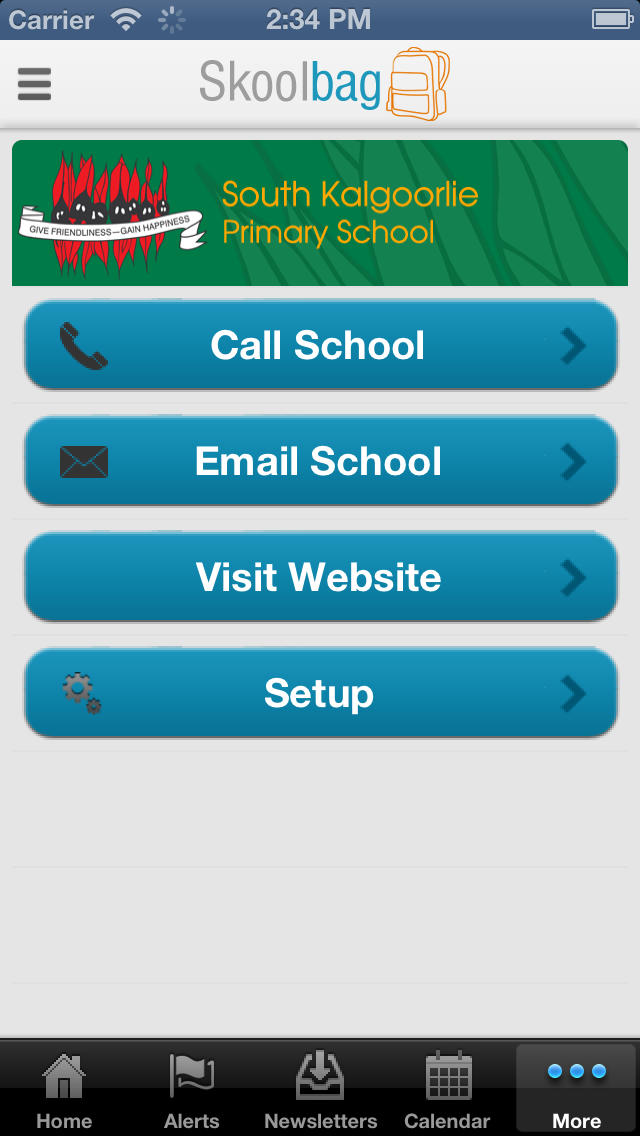The image size is (640, 1136).
Task: Select Visit Website
Action: [x=320, y=577]
